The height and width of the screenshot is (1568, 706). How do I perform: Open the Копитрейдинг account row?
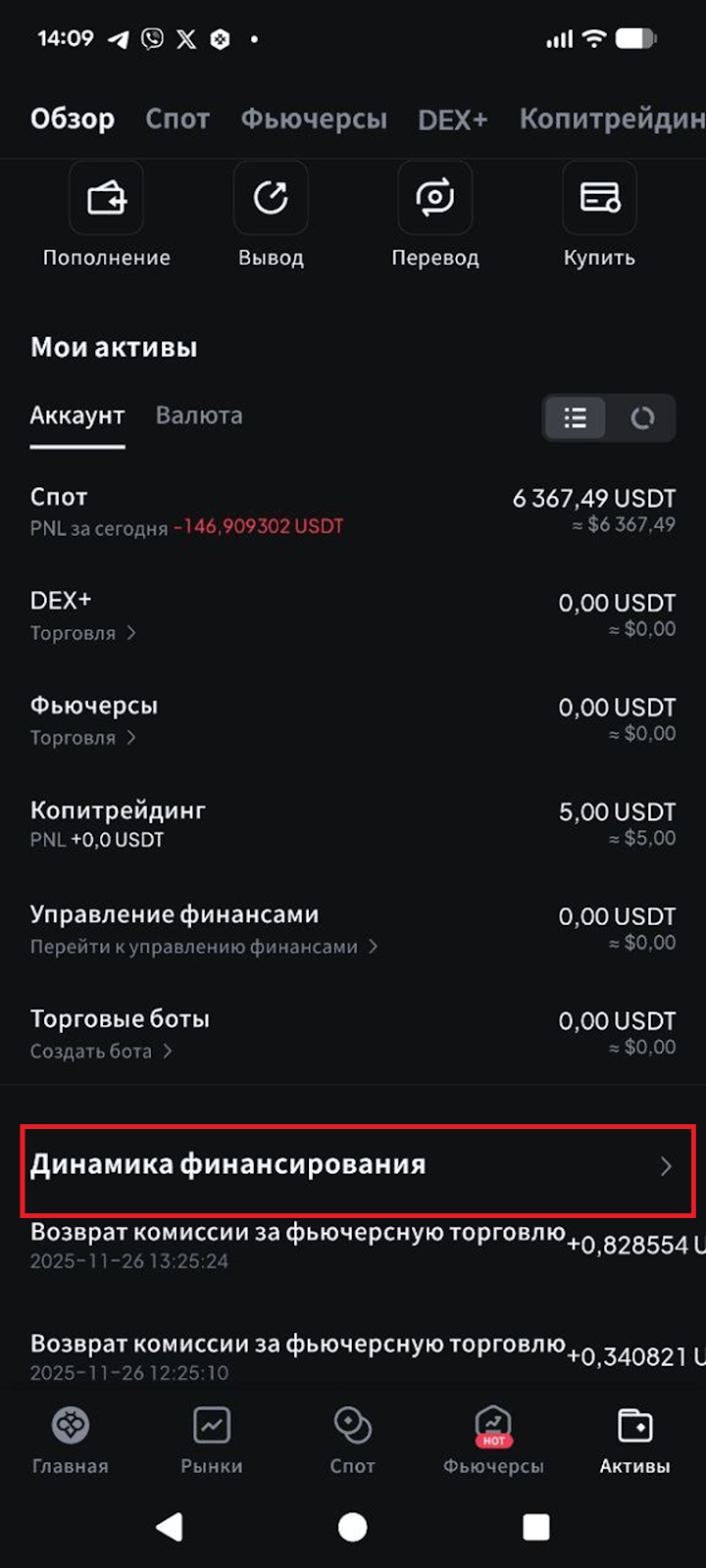pyautogui.click(x=353, y=823)
